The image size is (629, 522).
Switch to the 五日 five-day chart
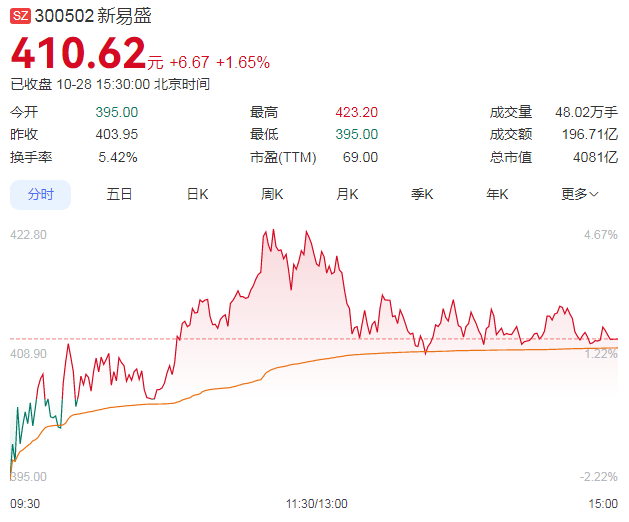coord(119,194)
